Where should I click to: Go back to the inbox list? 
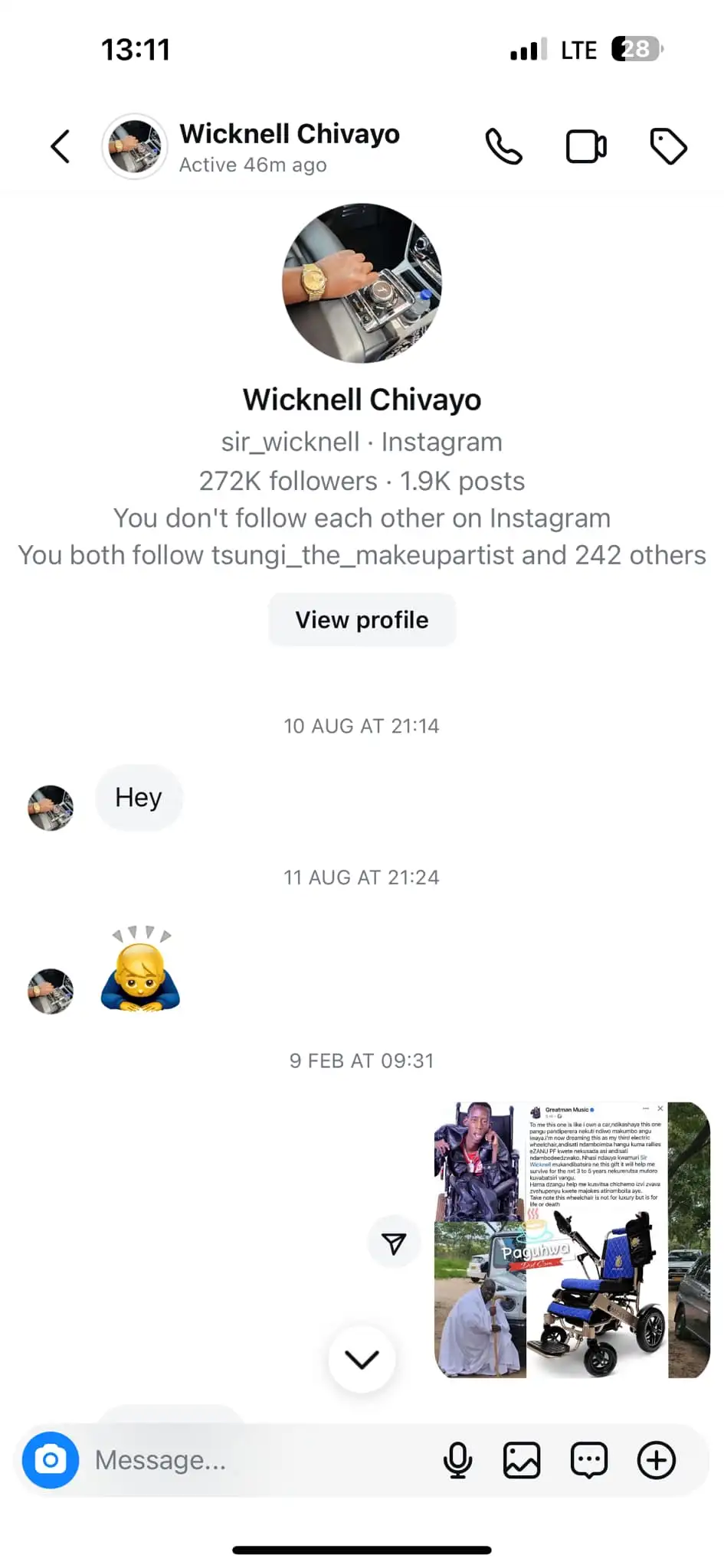(x=61, y=146)
